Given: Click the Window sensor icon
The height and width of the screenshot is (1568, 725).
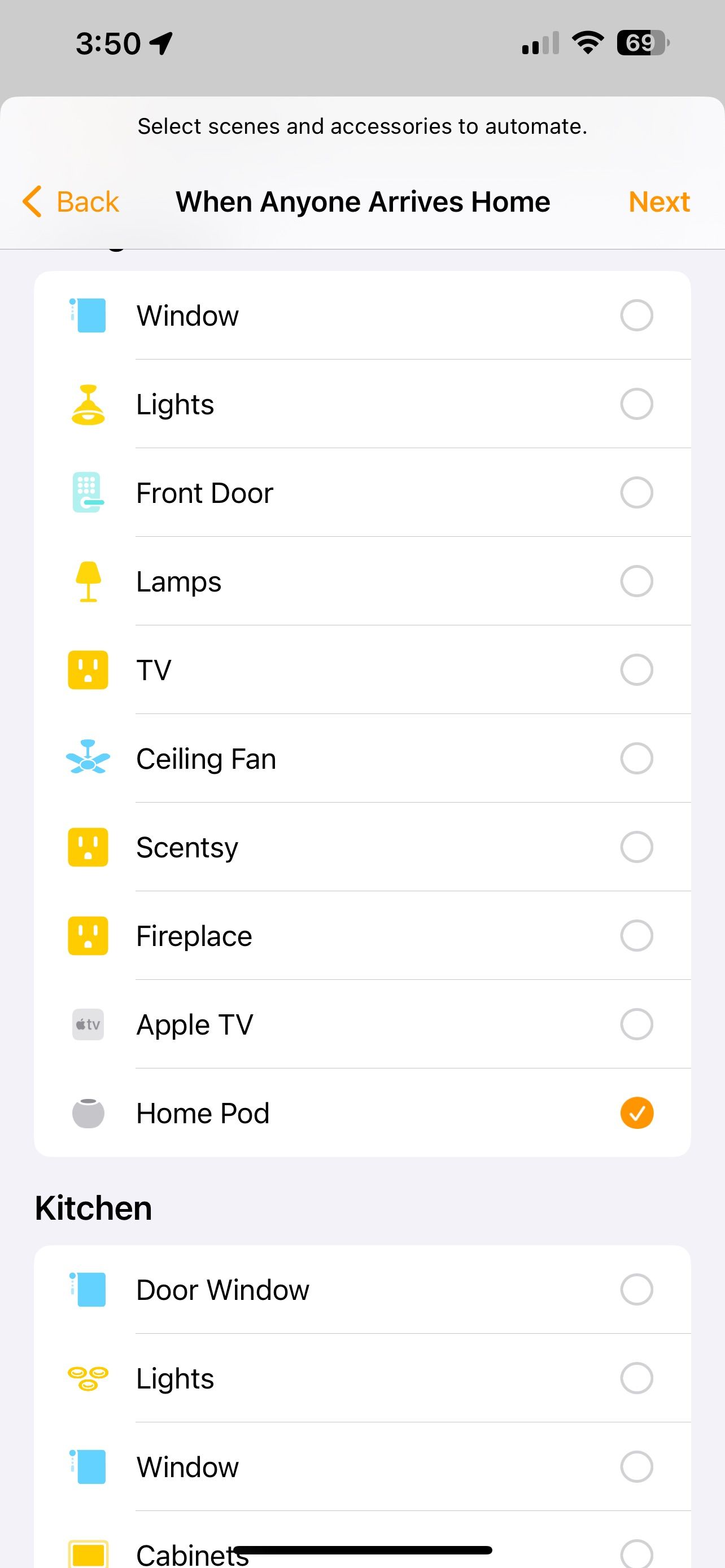Looking at the screenshot, I should [x=88, y=316].
